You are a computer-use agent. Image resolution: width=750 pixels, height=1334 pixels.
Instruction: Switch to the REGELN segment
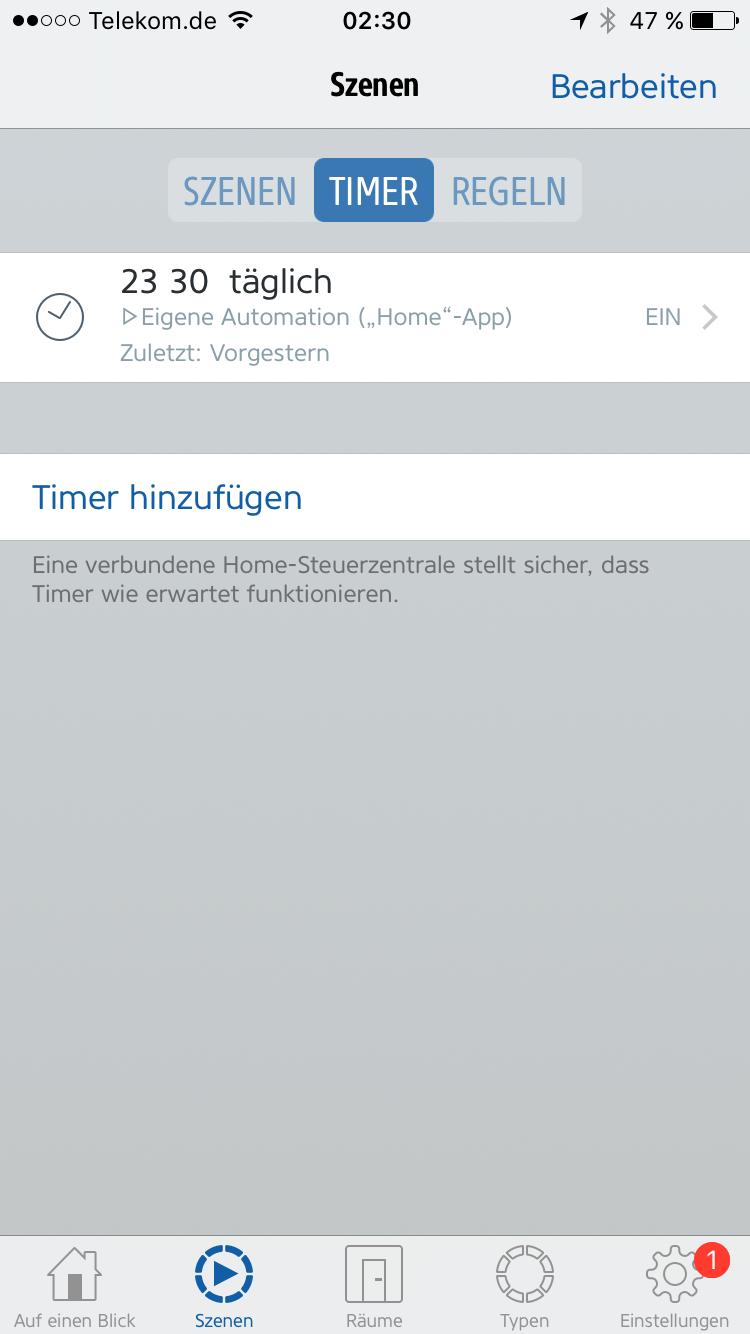tap(508, 190)
